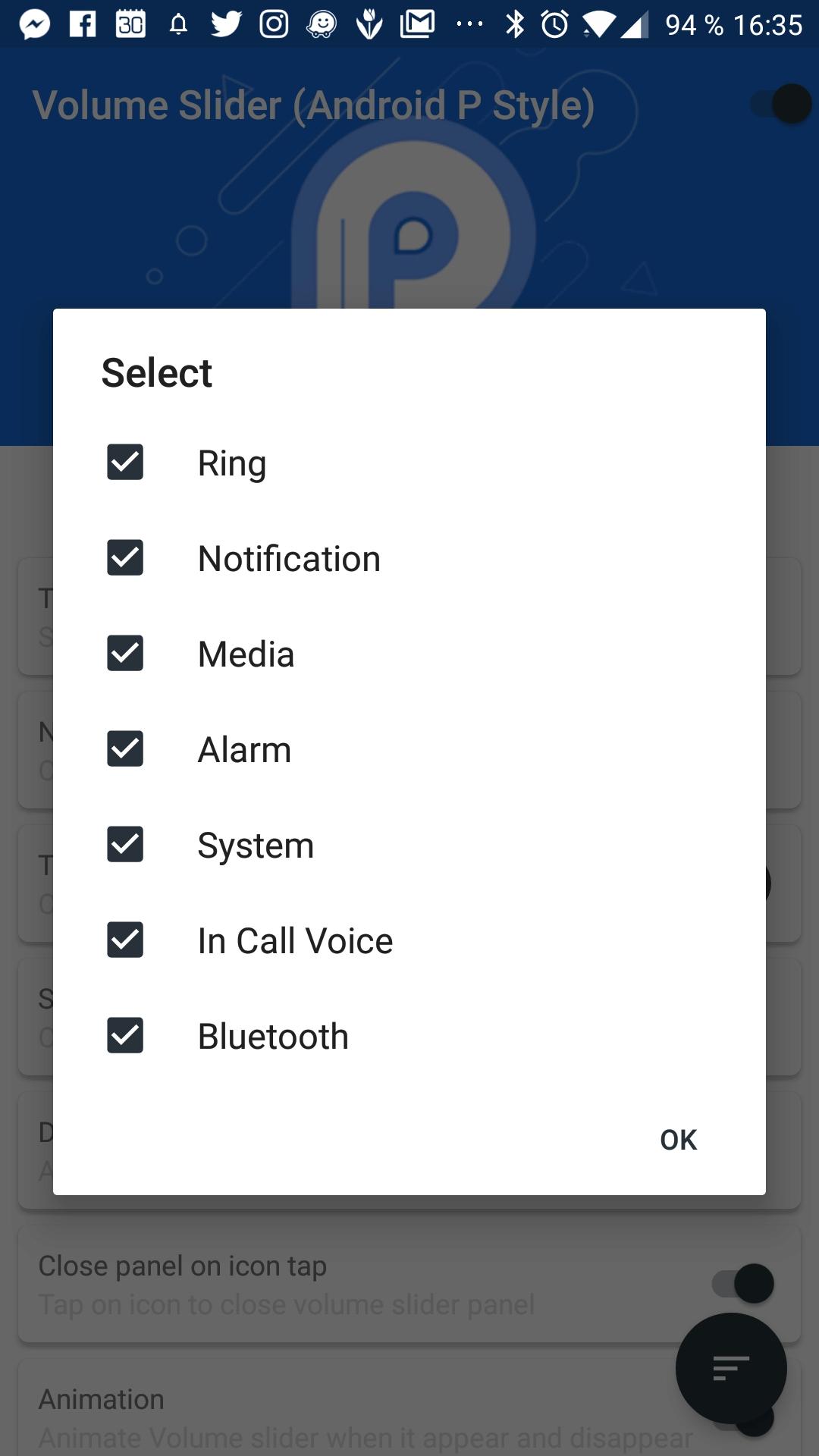Confirm selection with OK
The height and width of the screenshot is (1456, 819).
click(x=678, y=1140)
